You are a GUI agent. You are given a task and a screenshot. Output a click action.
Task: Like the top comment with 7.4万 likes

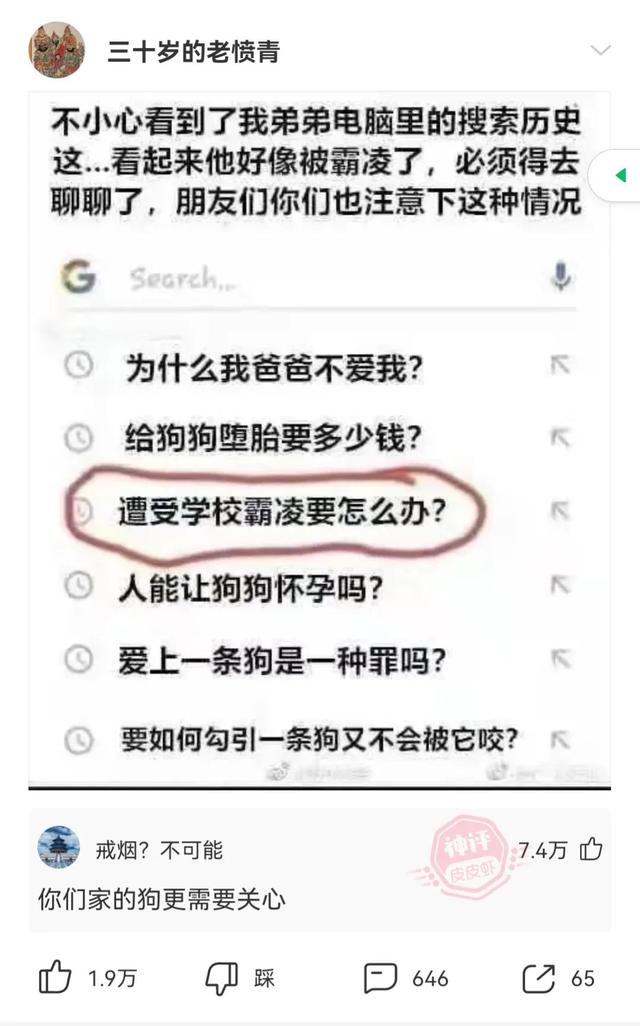point(591,849)
